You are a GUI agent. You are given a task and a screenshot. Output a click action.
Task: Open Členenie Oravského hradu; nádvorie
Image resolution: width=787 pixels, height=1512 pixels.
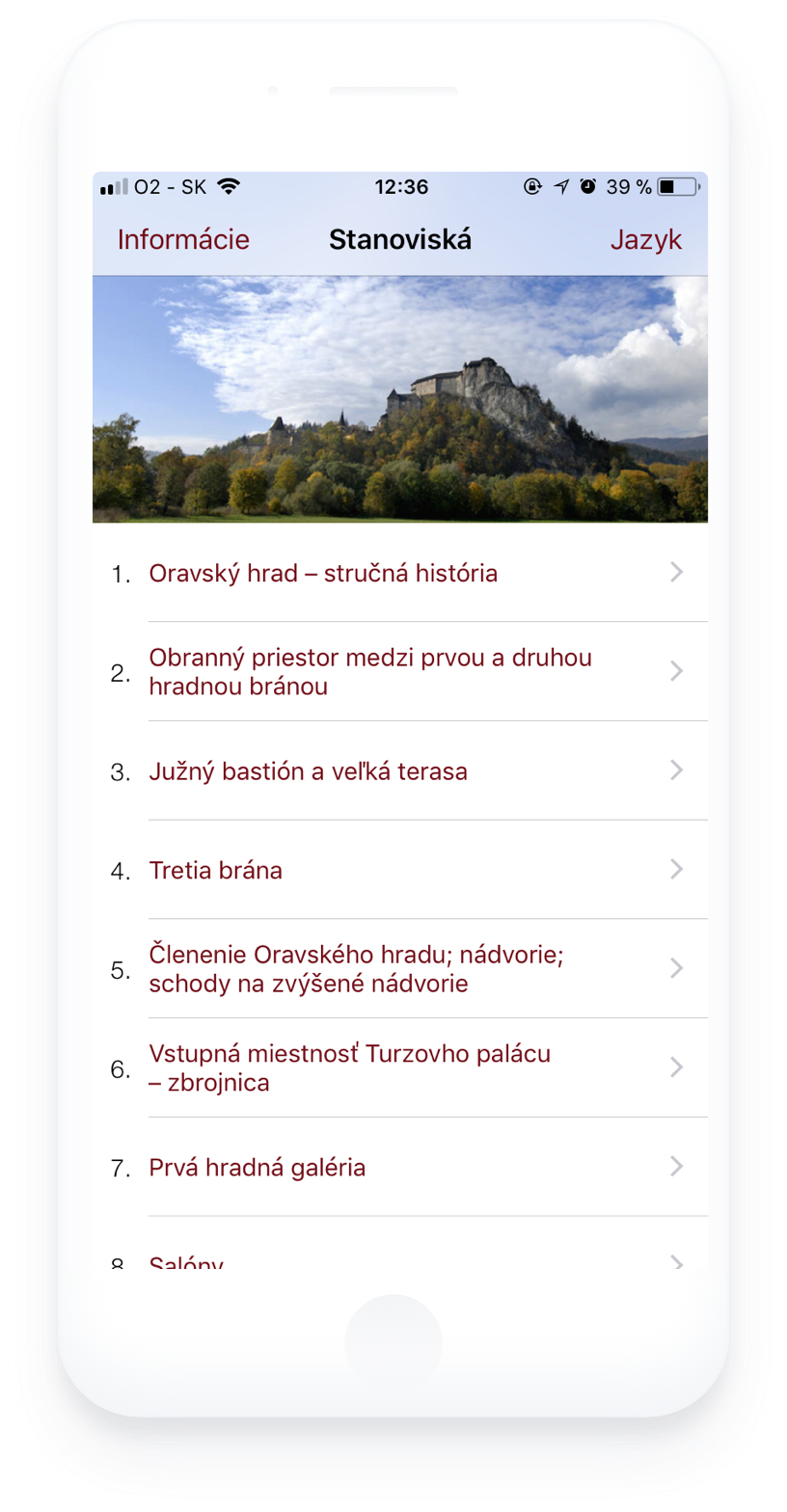(356, 969)
